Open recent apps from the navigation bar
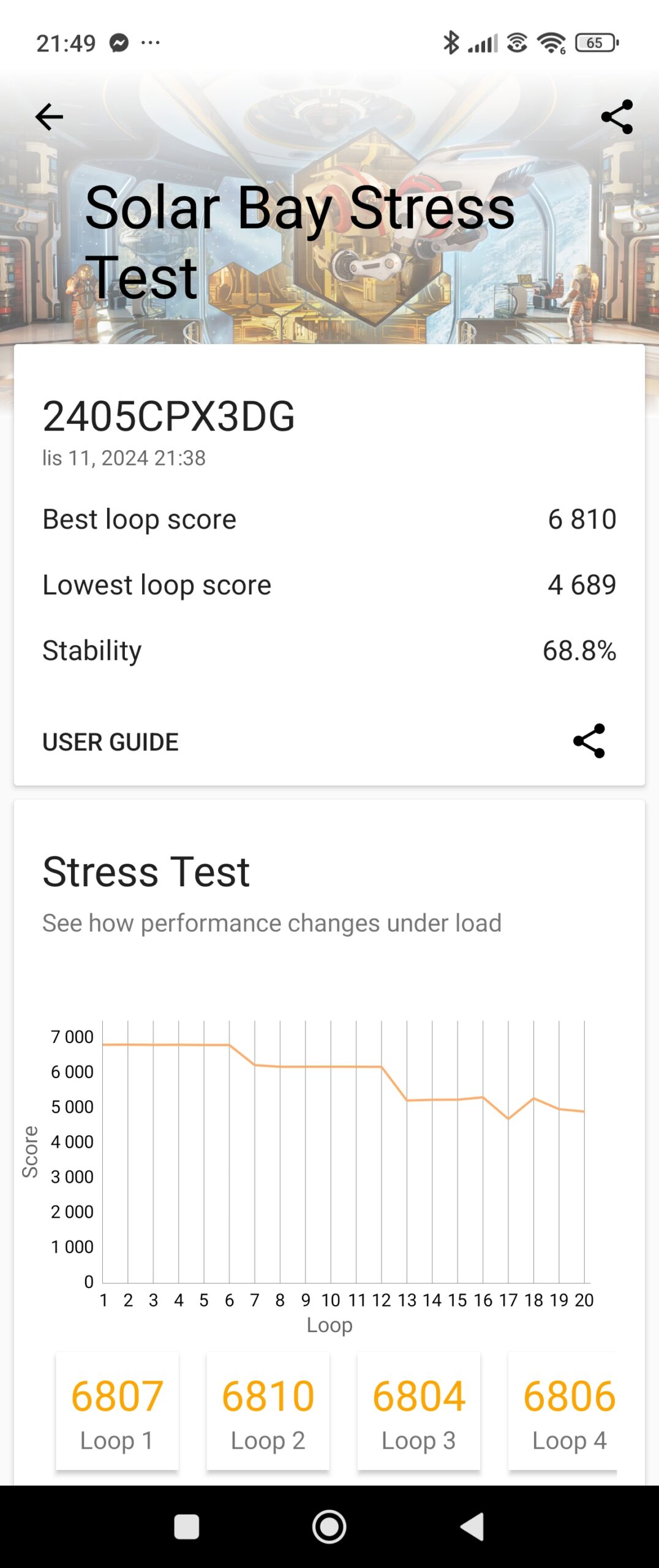 coord(186,1526)
